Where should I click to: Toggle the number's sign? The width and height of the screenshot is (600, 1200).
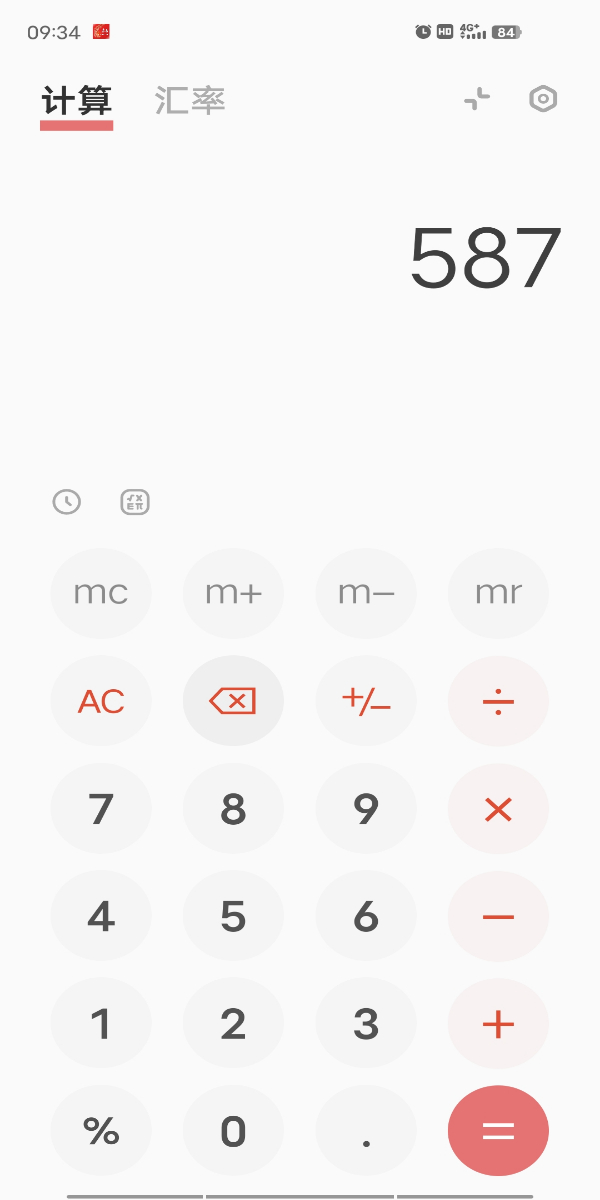click(x=366, y=701)
